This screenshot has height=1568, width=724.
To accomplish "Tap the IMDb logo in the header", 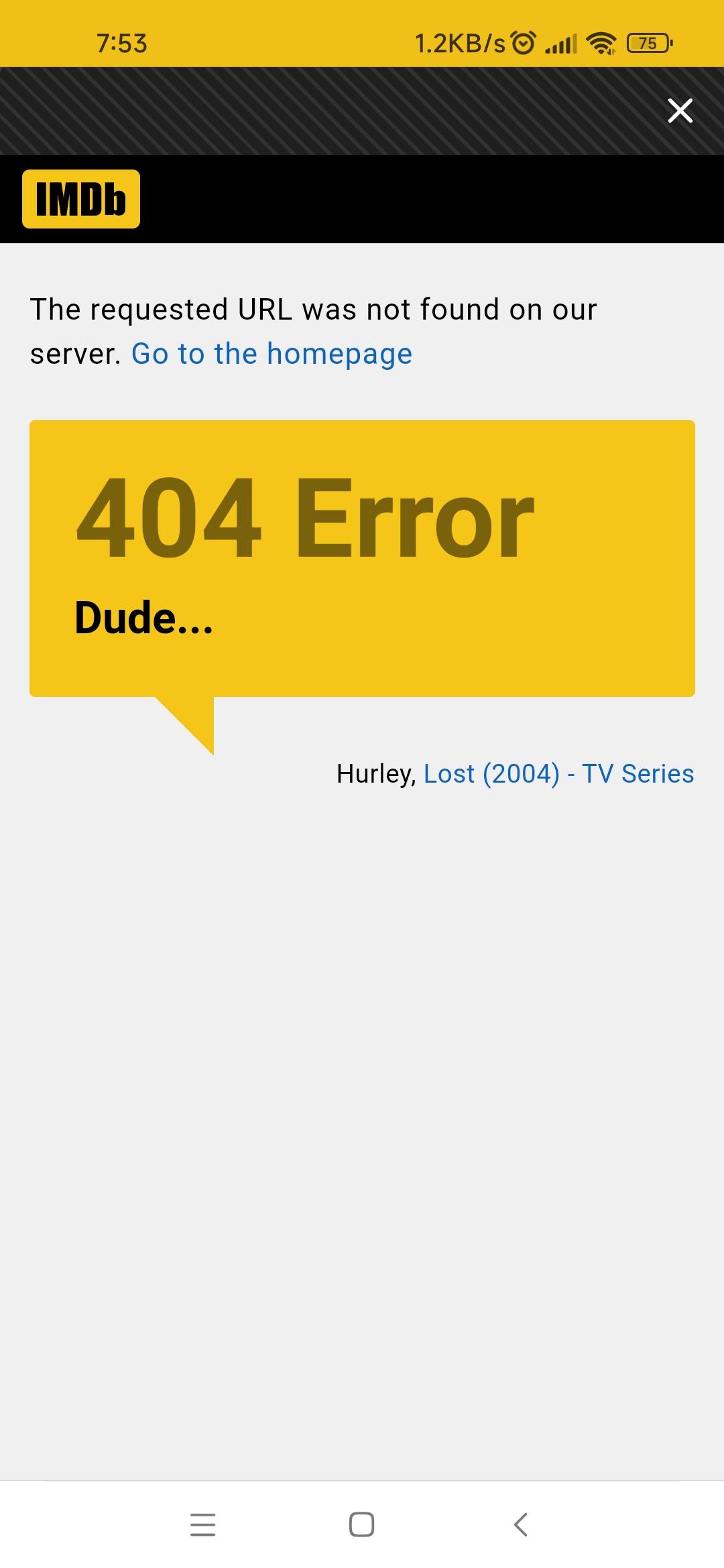I will click(81, 199).
